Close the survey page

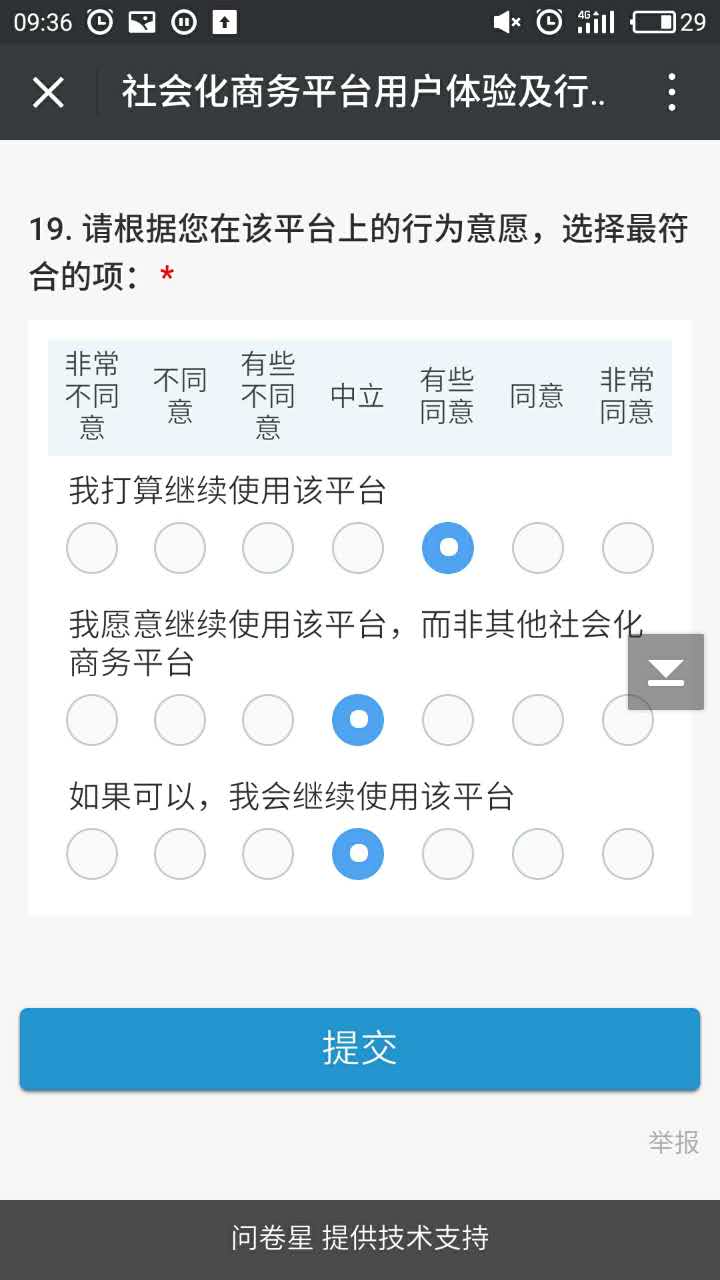coord(48,92)
